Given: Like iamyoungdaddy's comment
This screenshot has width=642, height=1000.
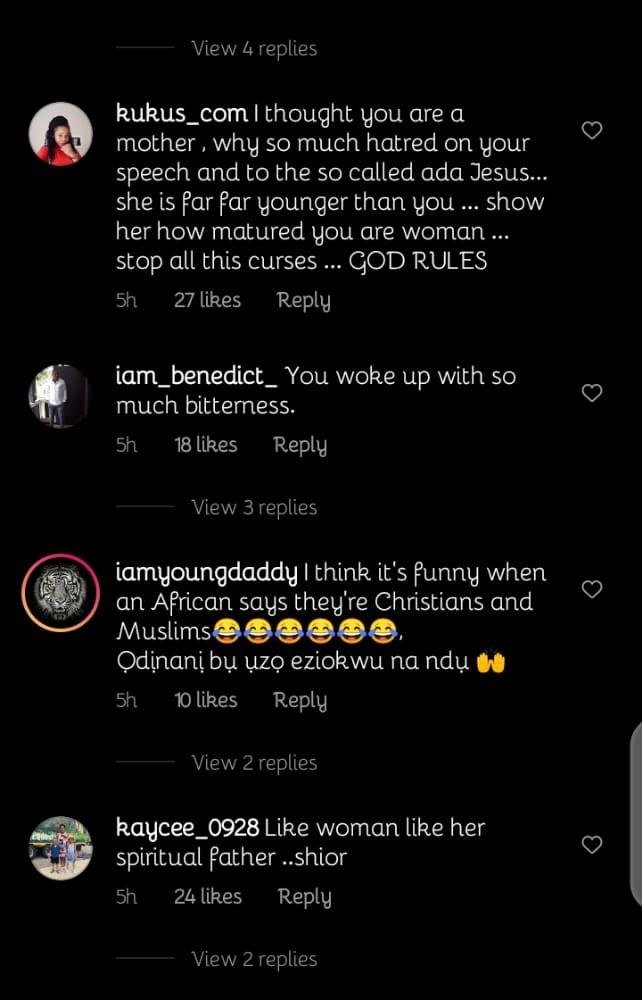Looking at the screenshot, I should click(592, 589).
